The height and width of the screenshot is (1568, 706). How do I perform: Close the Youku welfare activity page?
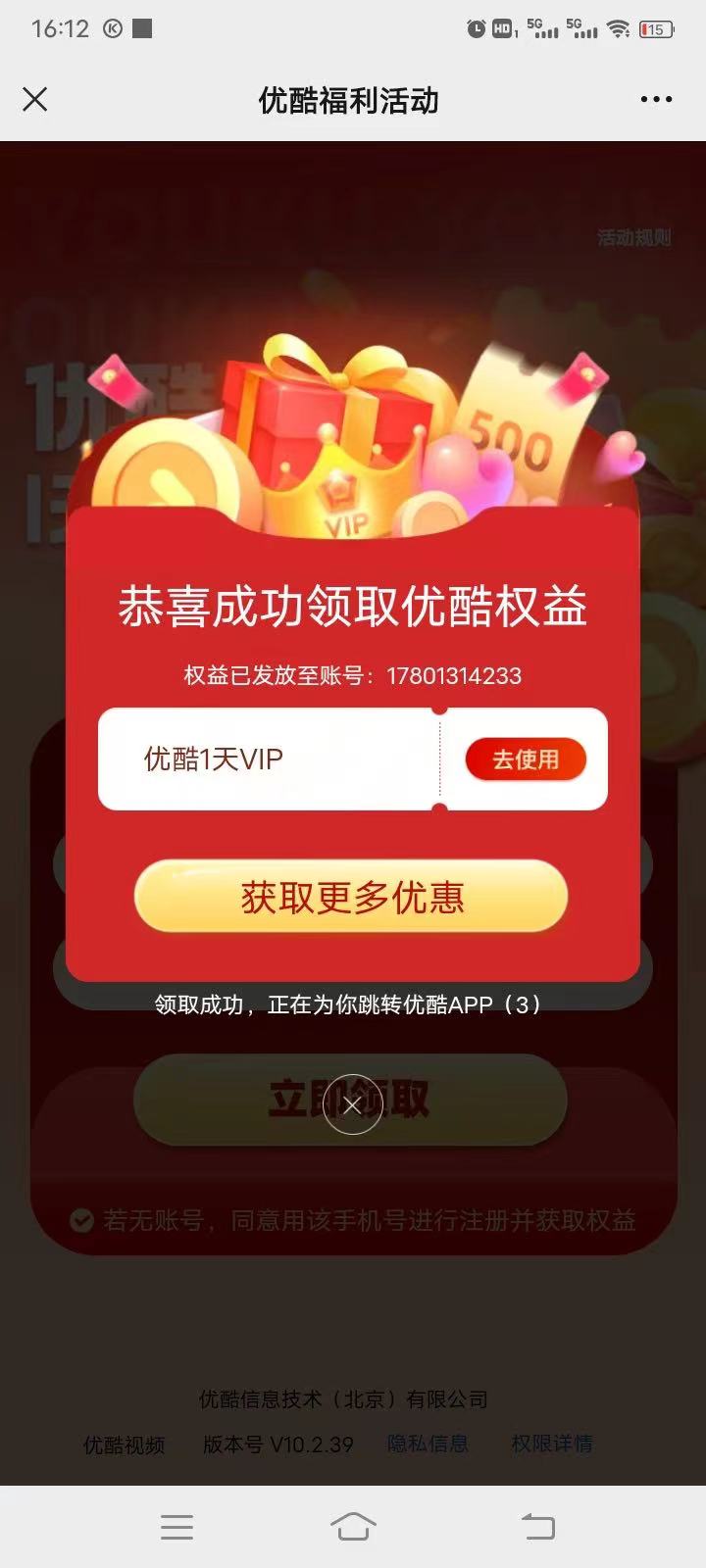(35, 99)
